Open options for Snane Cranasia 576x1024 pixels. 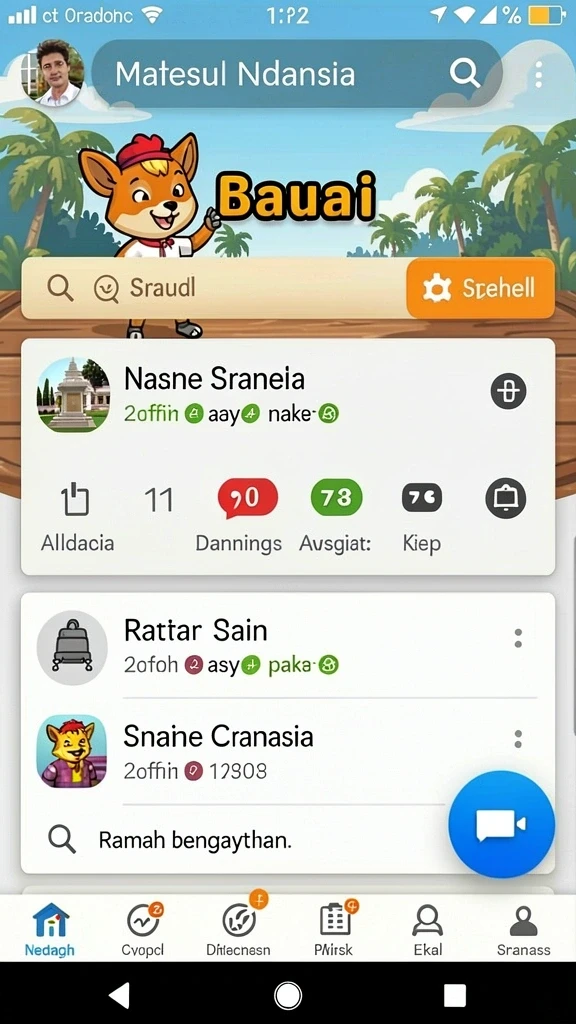pos(518,739)
